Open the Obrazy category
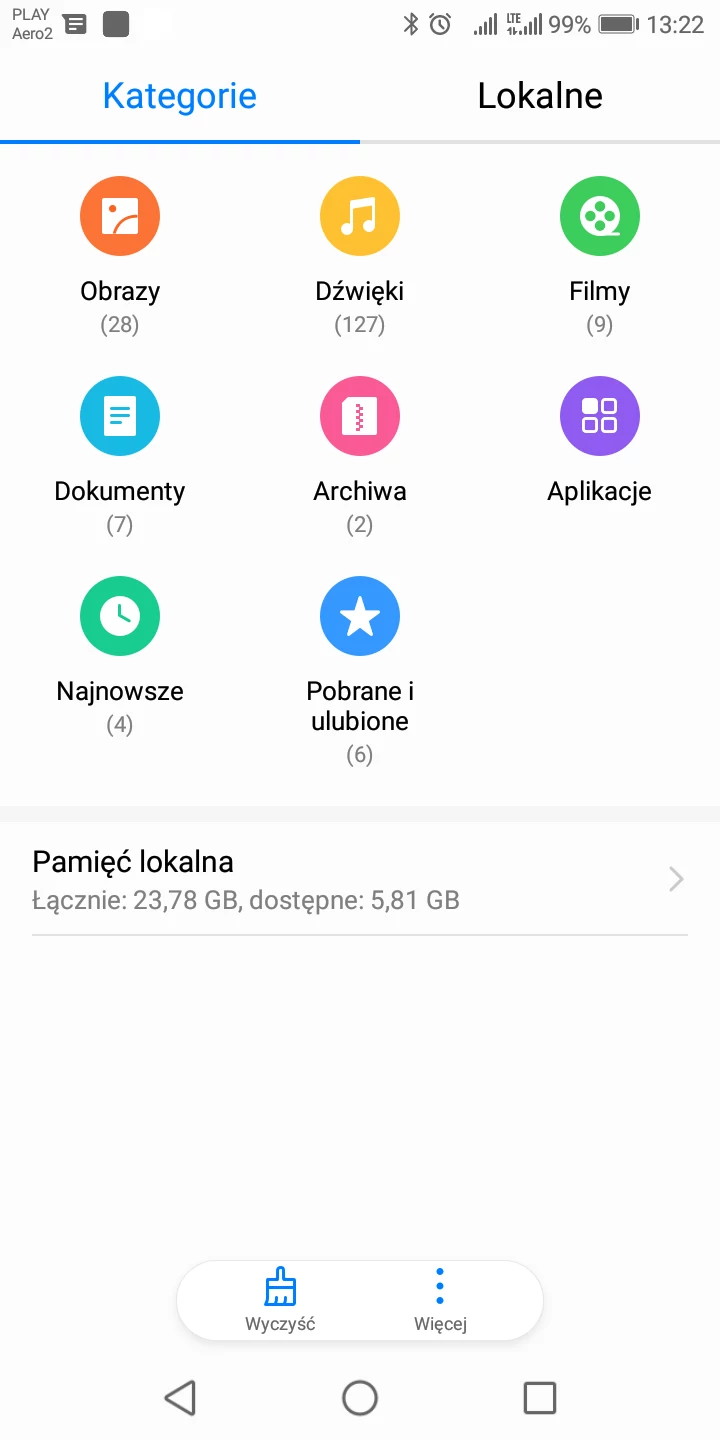Screen dimensions: 720x1440 [120, 256]
